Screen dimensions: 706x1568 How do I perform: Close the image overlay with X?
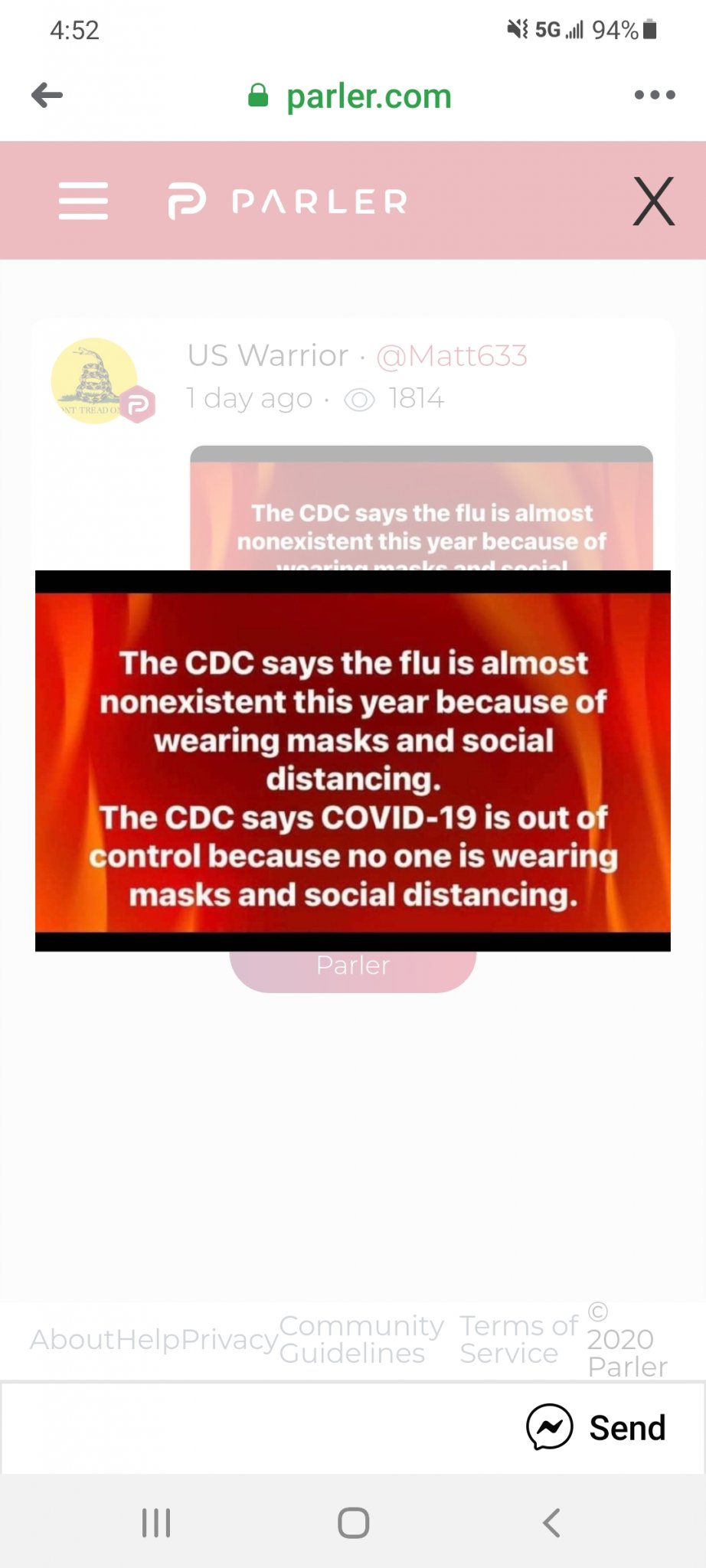653,201
